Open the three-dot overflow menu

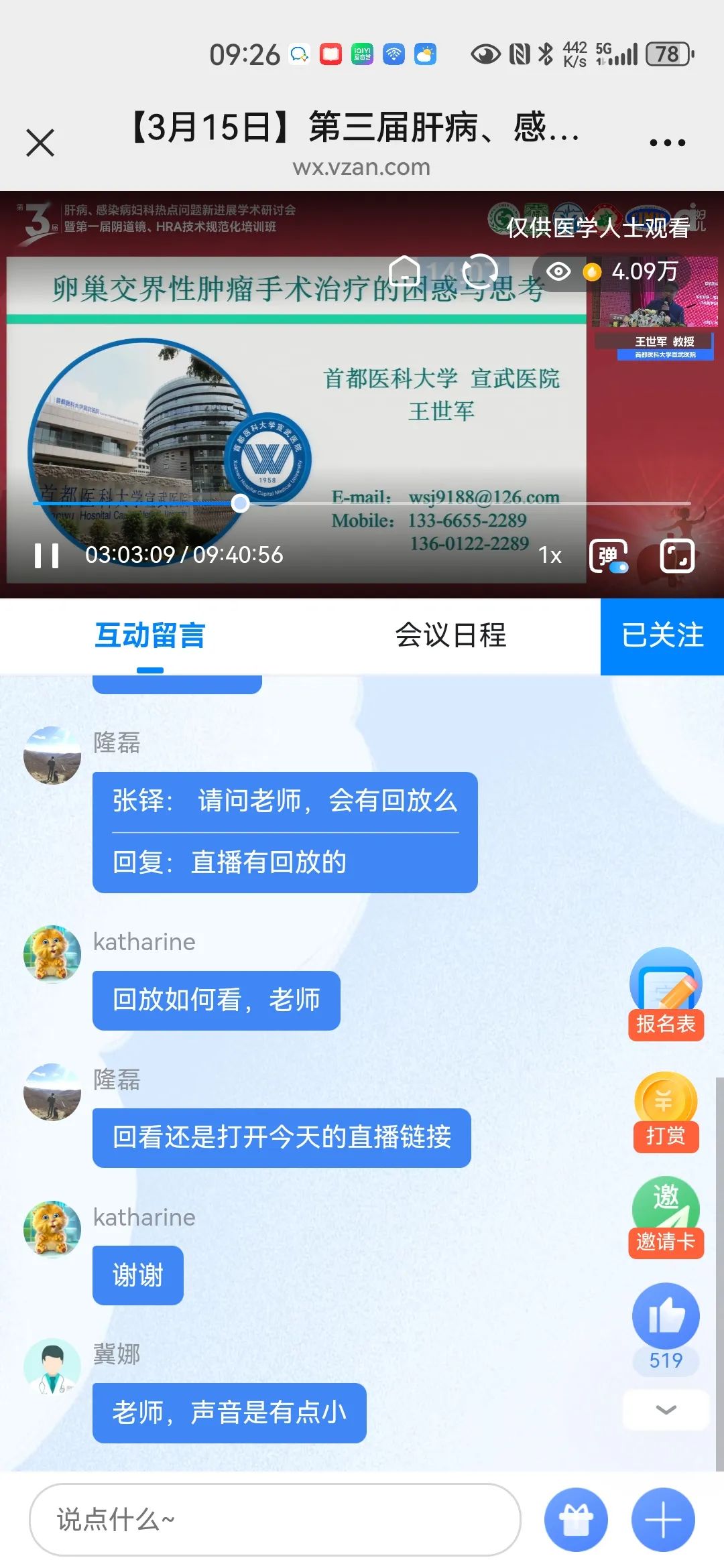(x=667, y=143)
